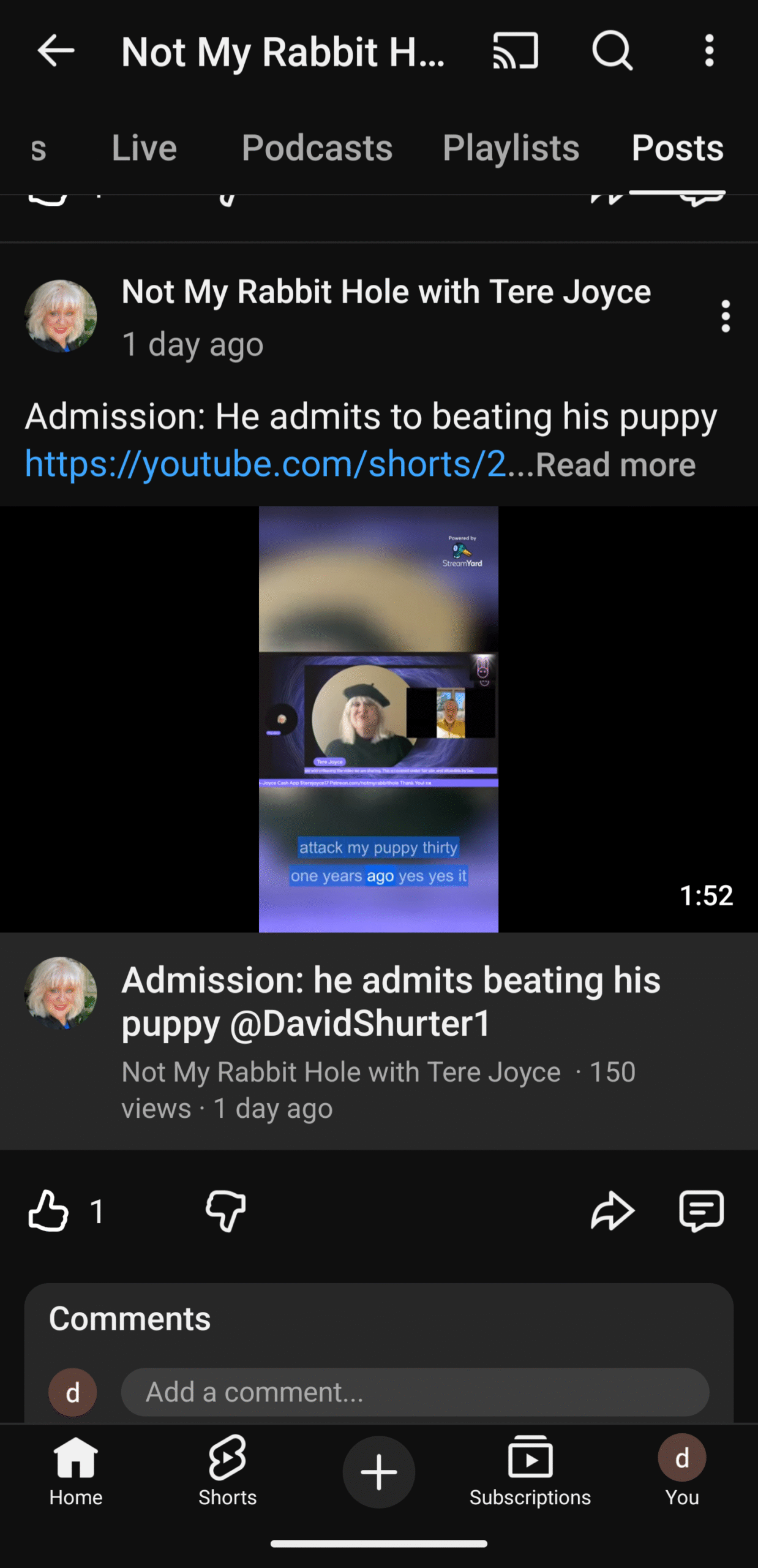The width and height of the screenshot is (758, 1568).
Task: Switch to the Podcasts tab
Action: (x=317, y=148)
